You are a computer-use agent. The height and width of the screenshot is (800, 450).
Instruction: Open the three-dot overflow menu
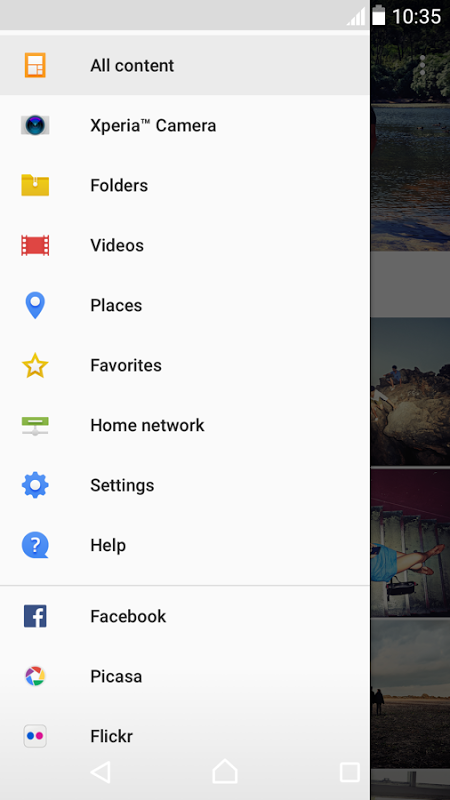click(x=422, y=65)
